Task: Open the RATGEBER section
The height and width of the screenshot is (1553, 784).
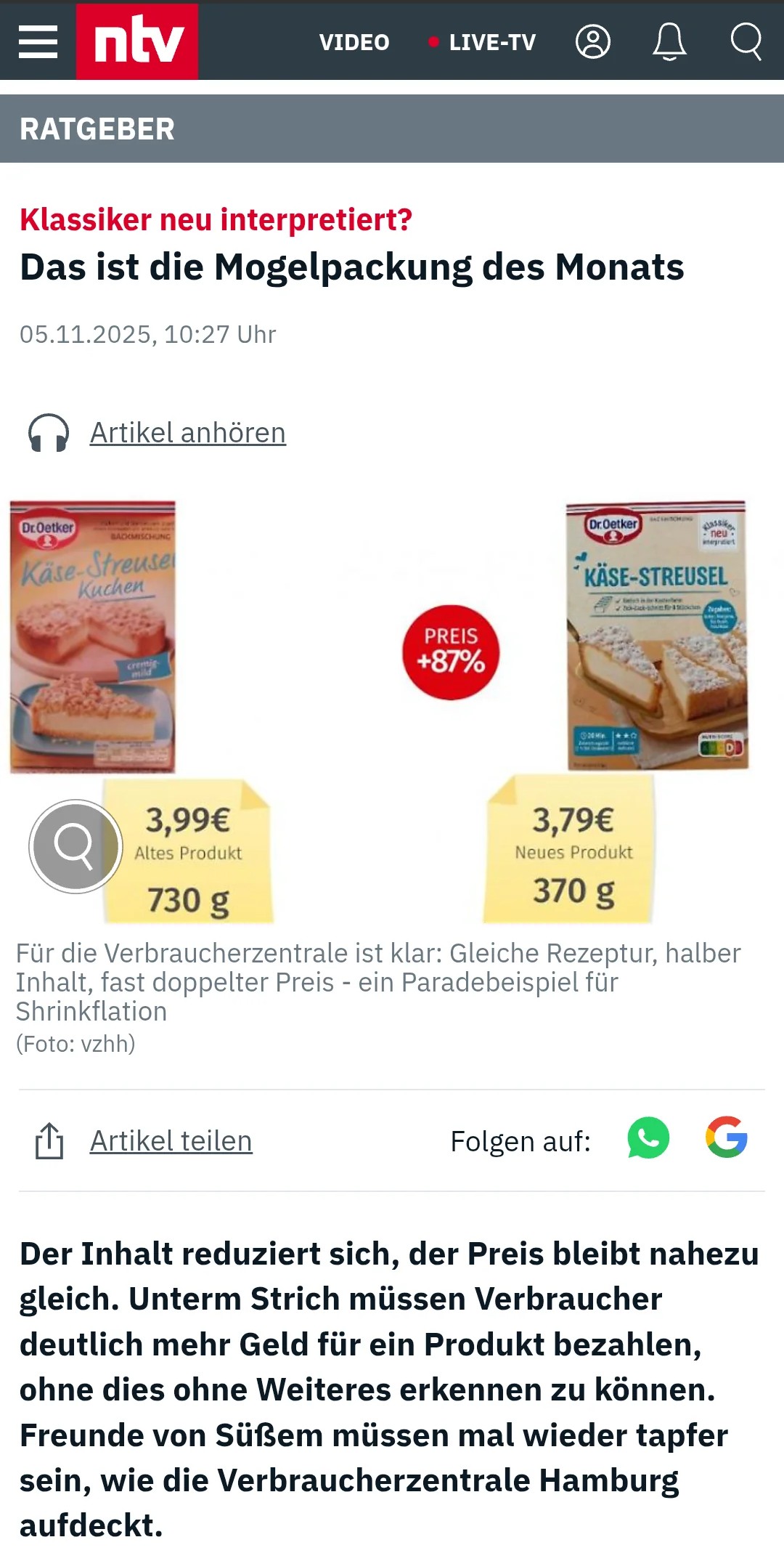Action: pyautogui.click(x=97, y=129)
